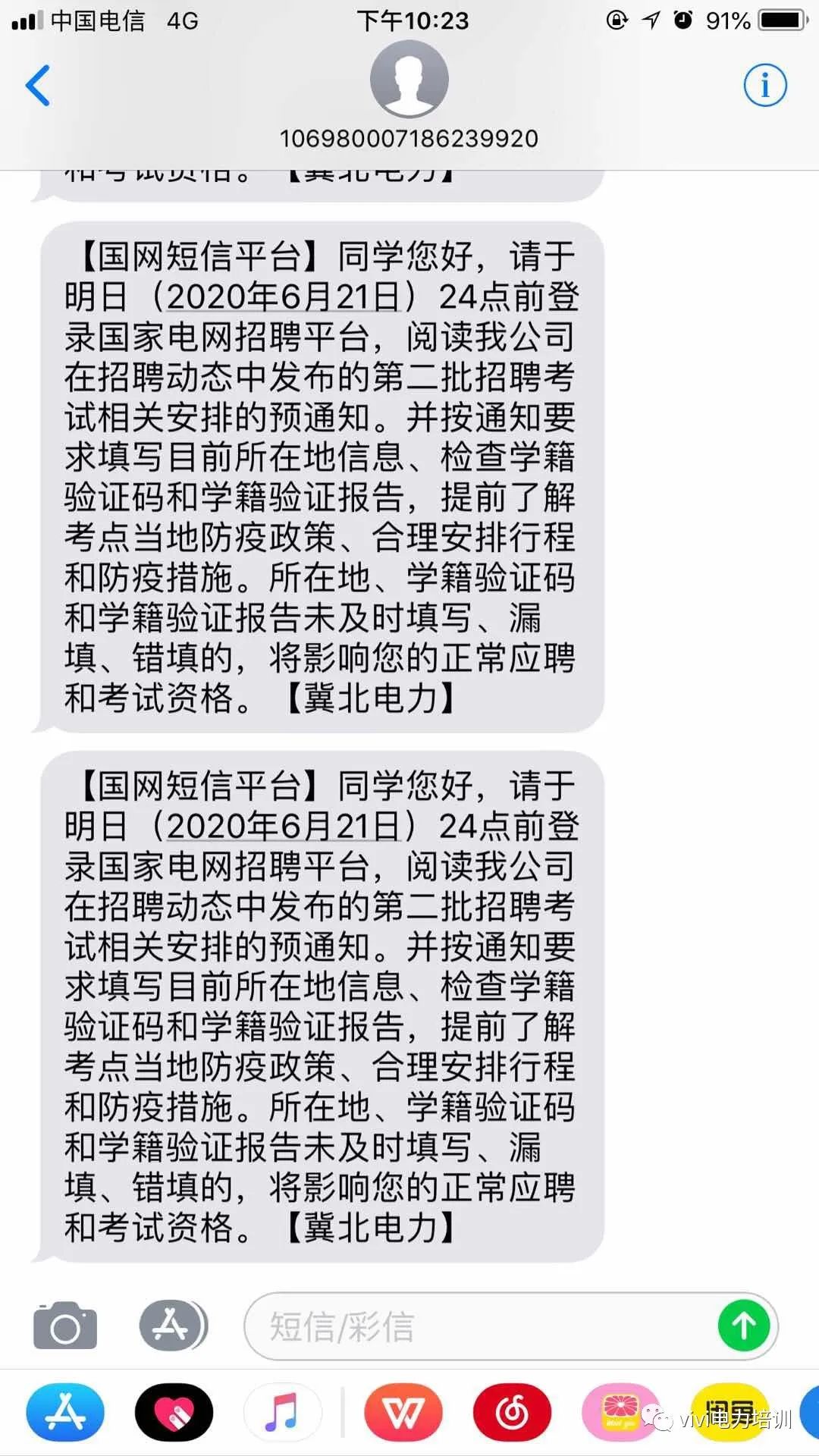Image resolution: width=819 pixels, height=1456 pixels.
Task: Tap the date link in the first message
Action: [282, 297]
